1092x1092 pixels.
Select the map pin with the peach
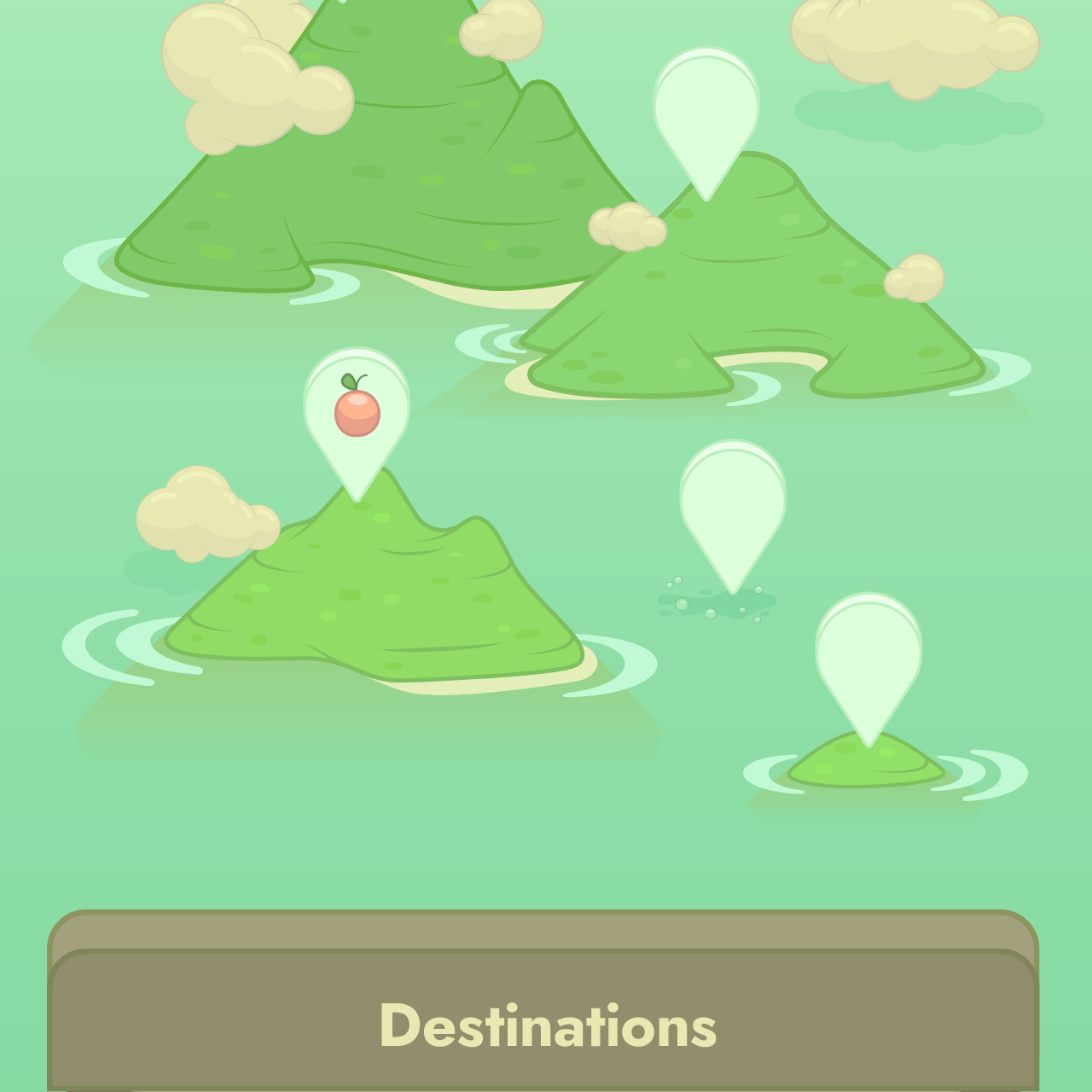click(x=357, y=409)
